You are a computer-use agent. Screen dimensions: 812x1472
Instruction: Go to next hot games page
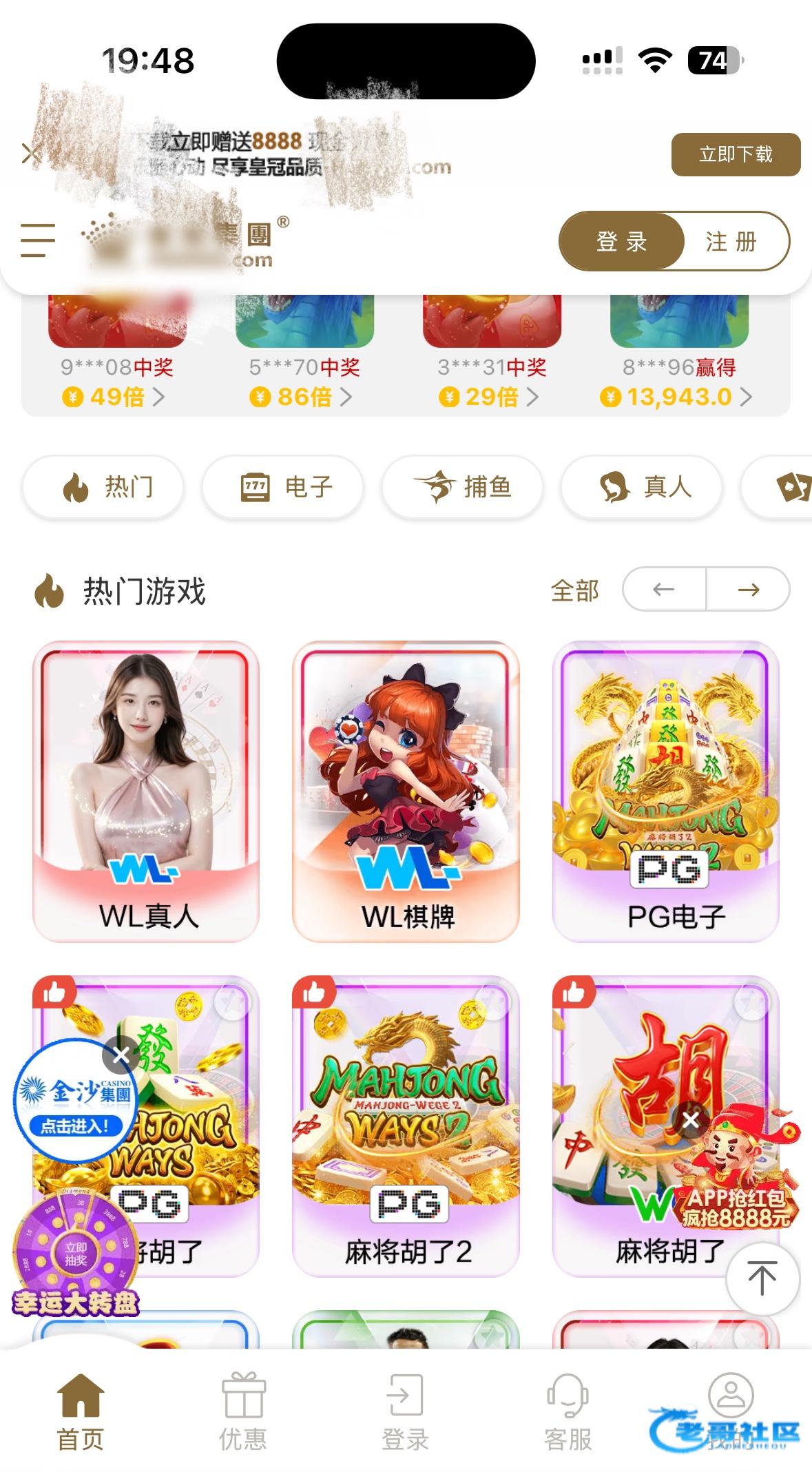point(748,590)
